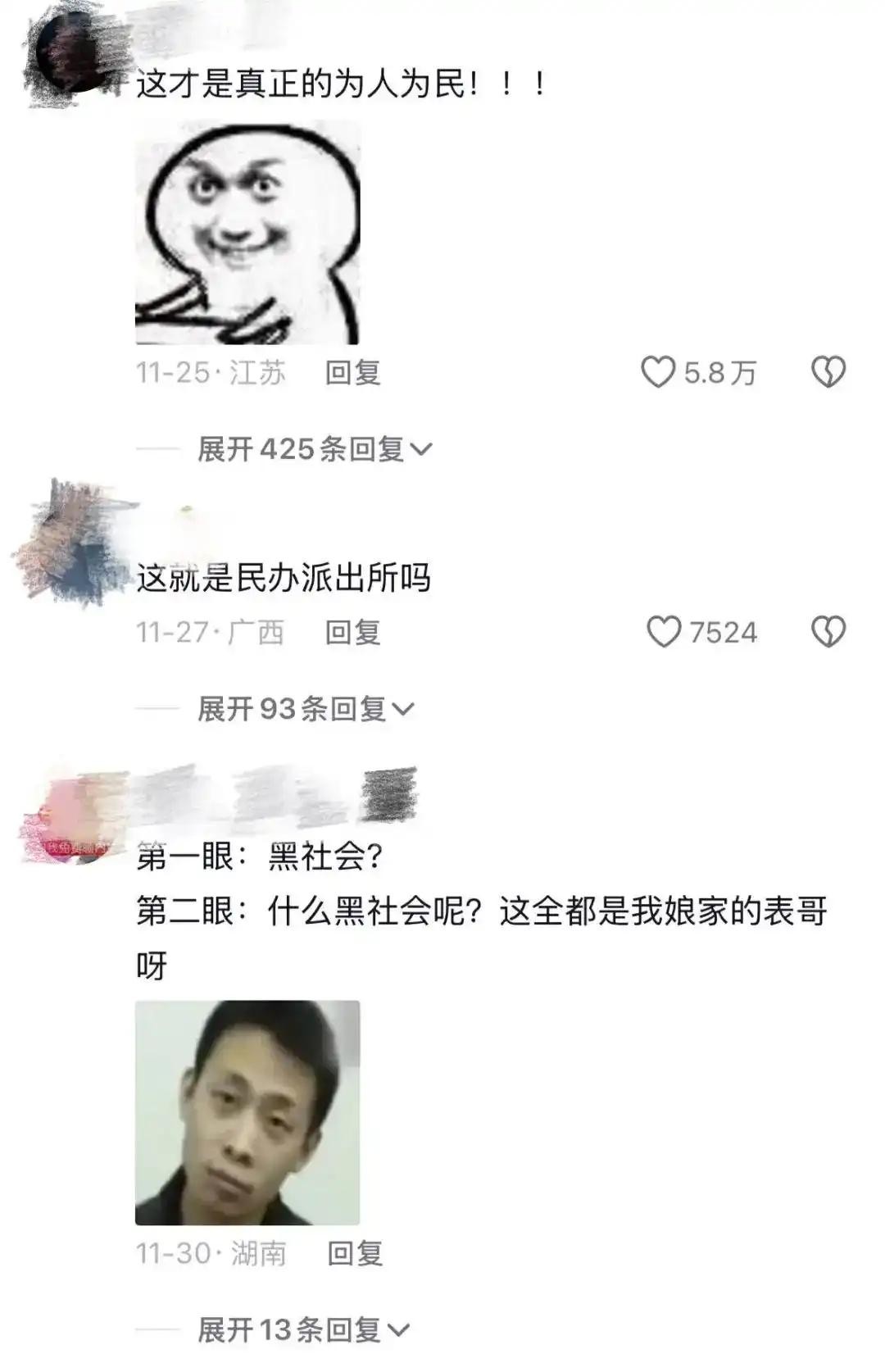Dislike the 民办派出所 comment

point(828,632)
